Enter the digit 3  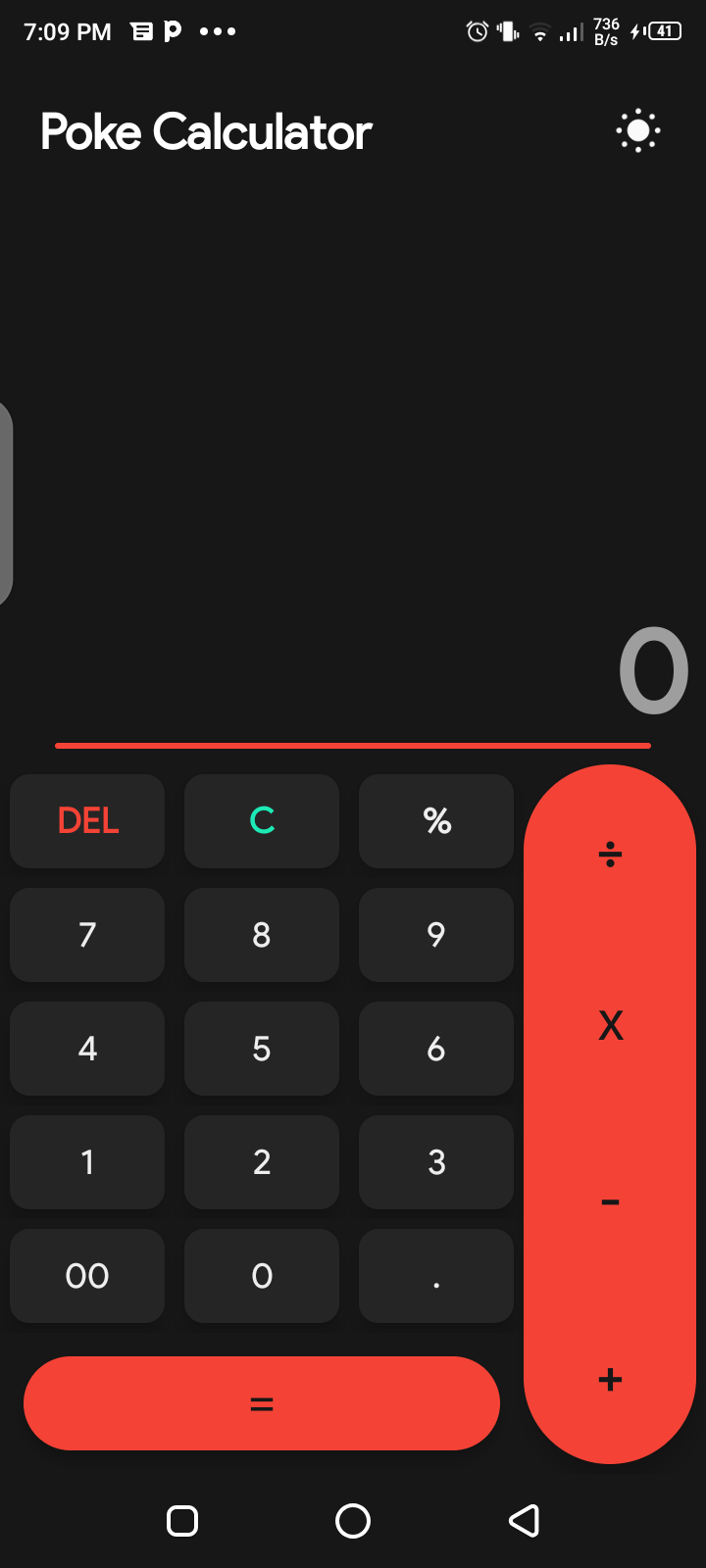pyautogui.click(x=436, y=1162)
